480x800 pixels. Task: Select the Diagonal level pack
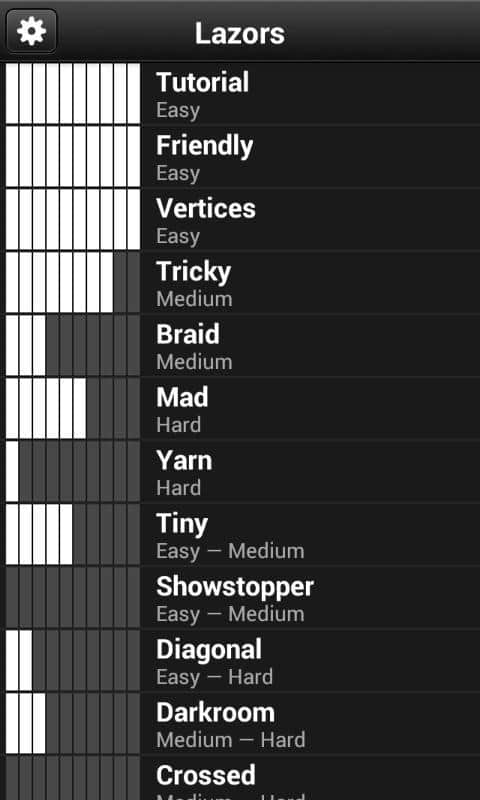point(240,661)
